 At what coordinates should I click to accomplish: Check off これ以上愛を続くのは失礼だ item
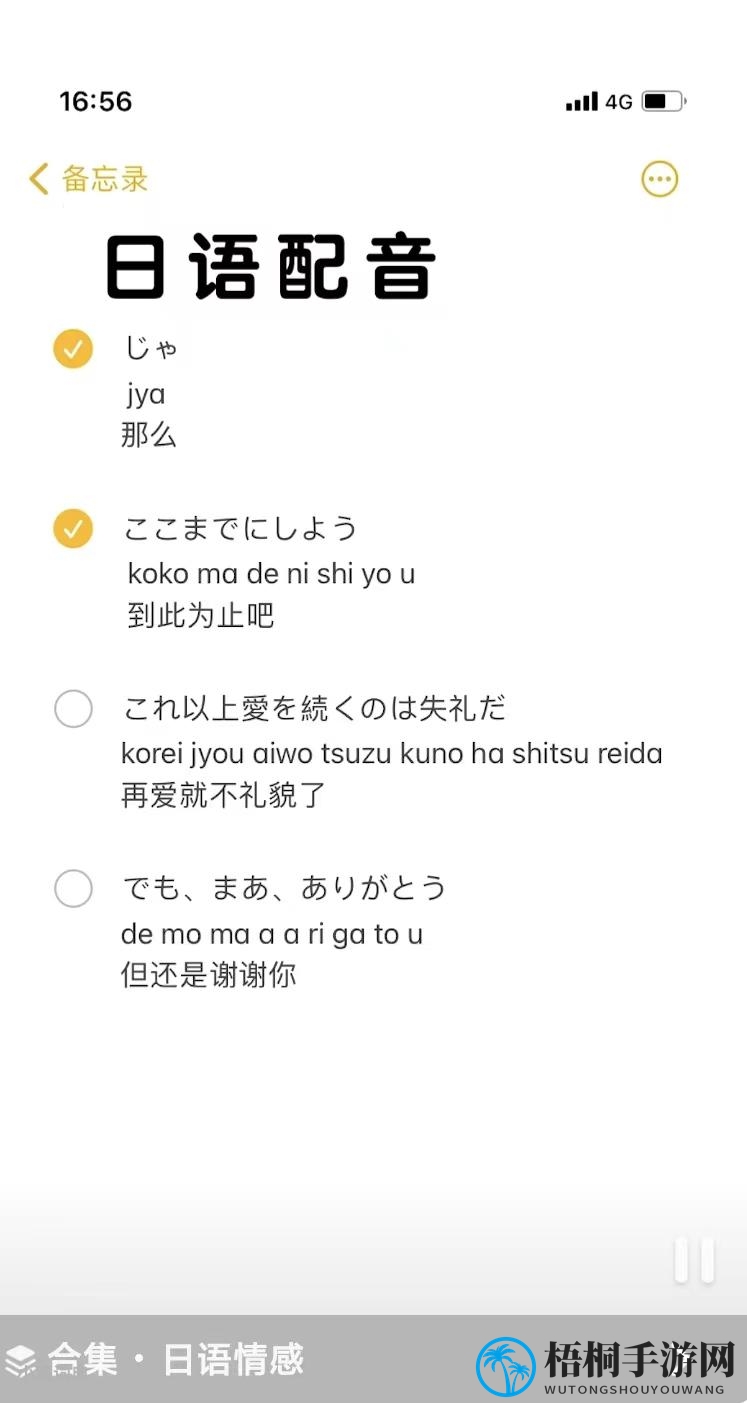pyautogui.click(x=73, y=709)
